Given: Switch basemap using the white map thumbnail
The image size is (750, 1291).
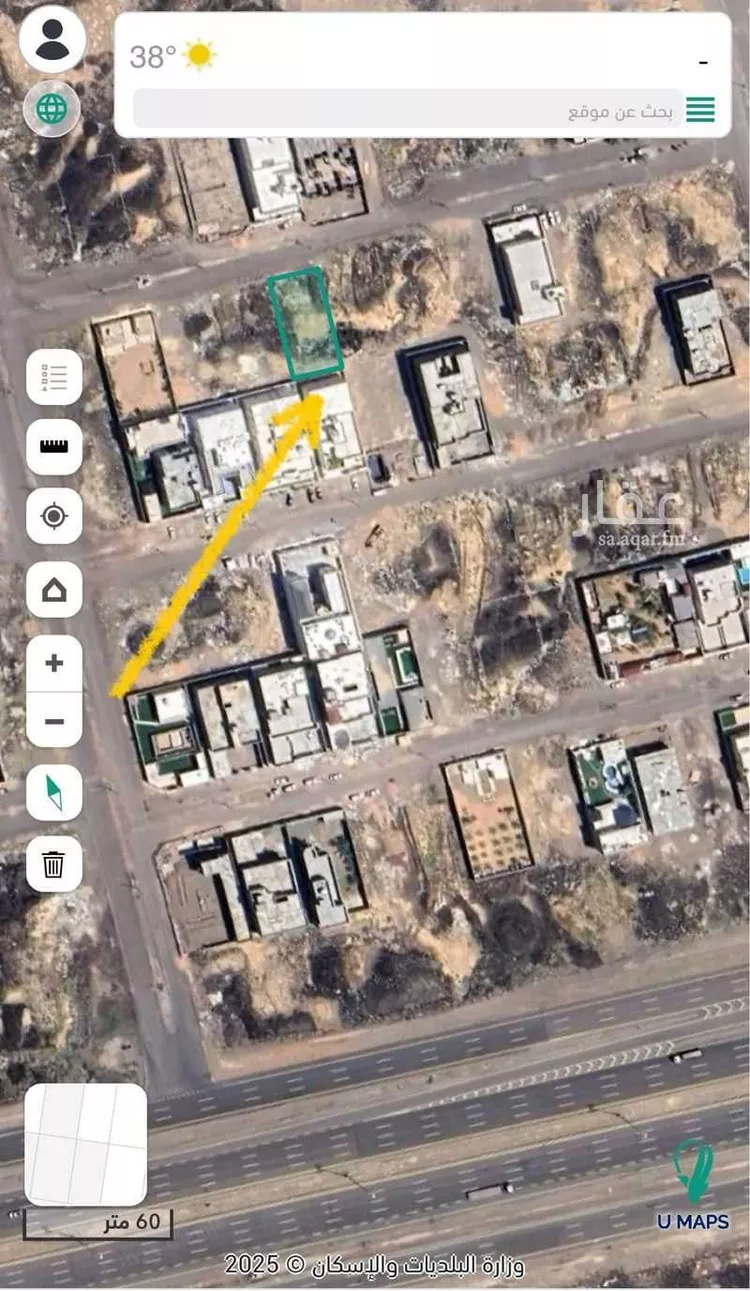Looking at the screenshot, I should point(86,1144).
